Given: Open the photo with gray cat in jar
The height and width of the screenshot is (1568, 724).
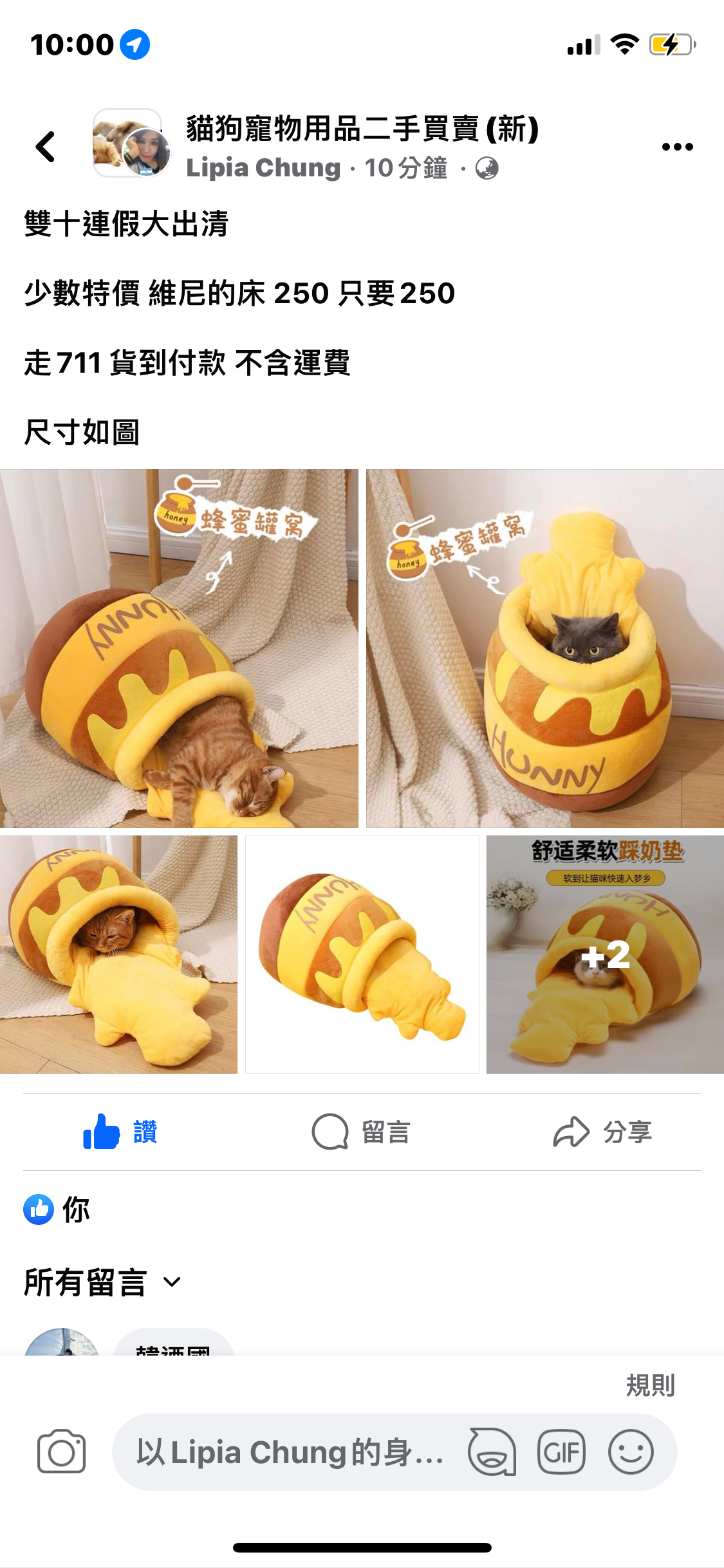Looking at the screenshot, I should click(544, 648).
